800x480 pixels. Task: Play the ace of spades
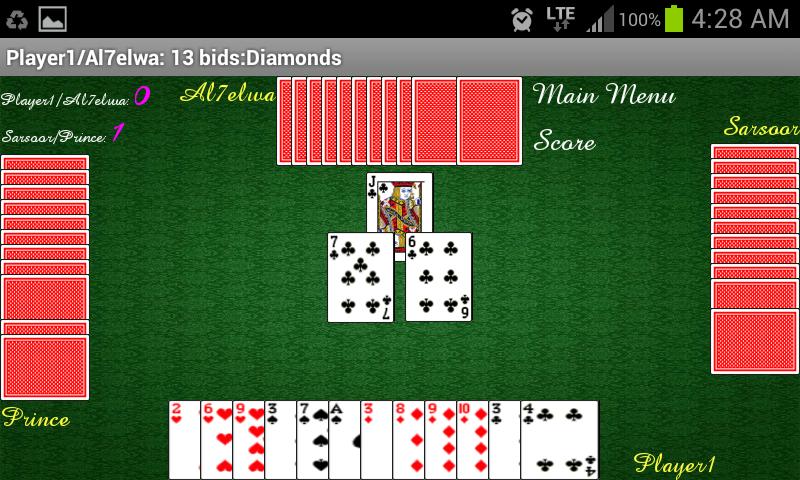[343, 440]
